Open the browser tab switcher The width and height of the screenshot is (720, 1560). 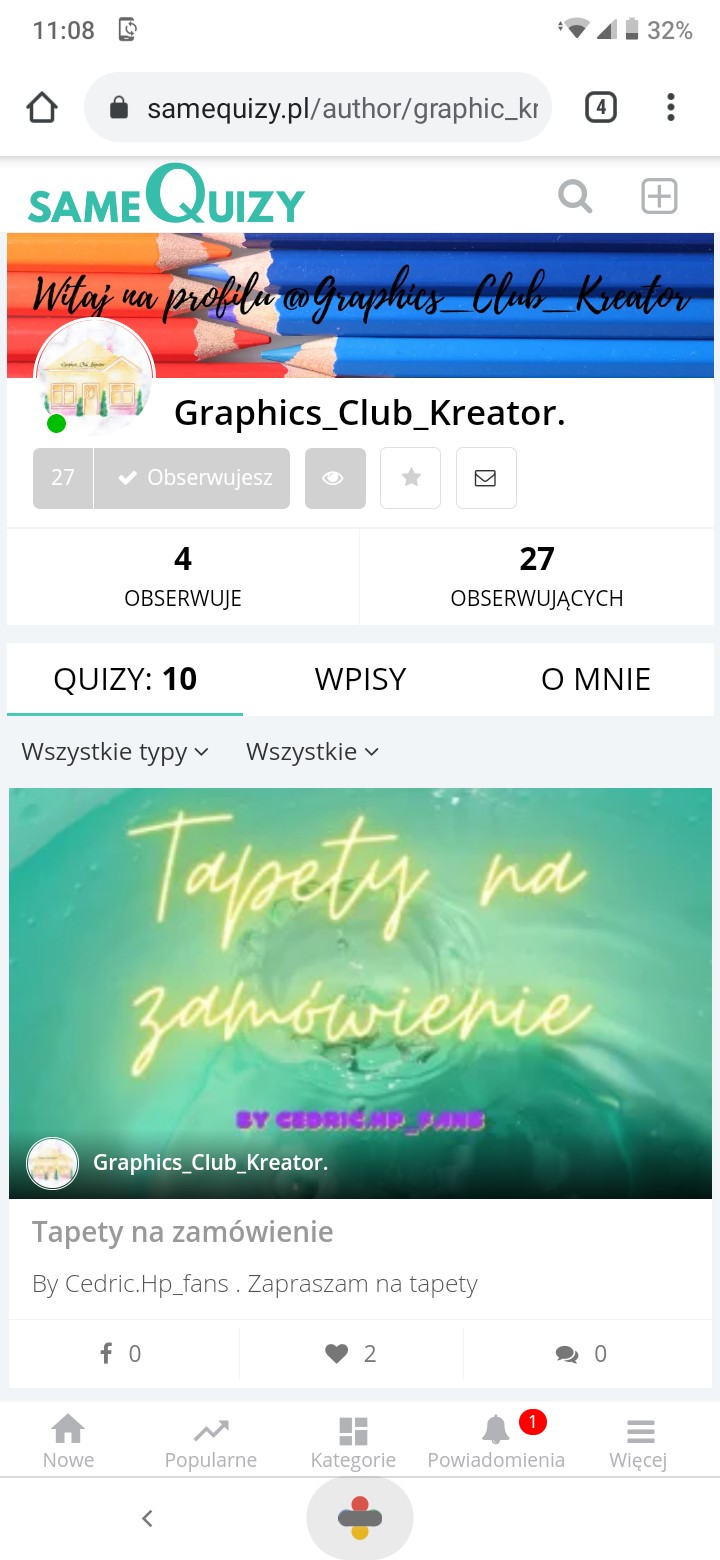pyautogui.click(x=600, y=107)
